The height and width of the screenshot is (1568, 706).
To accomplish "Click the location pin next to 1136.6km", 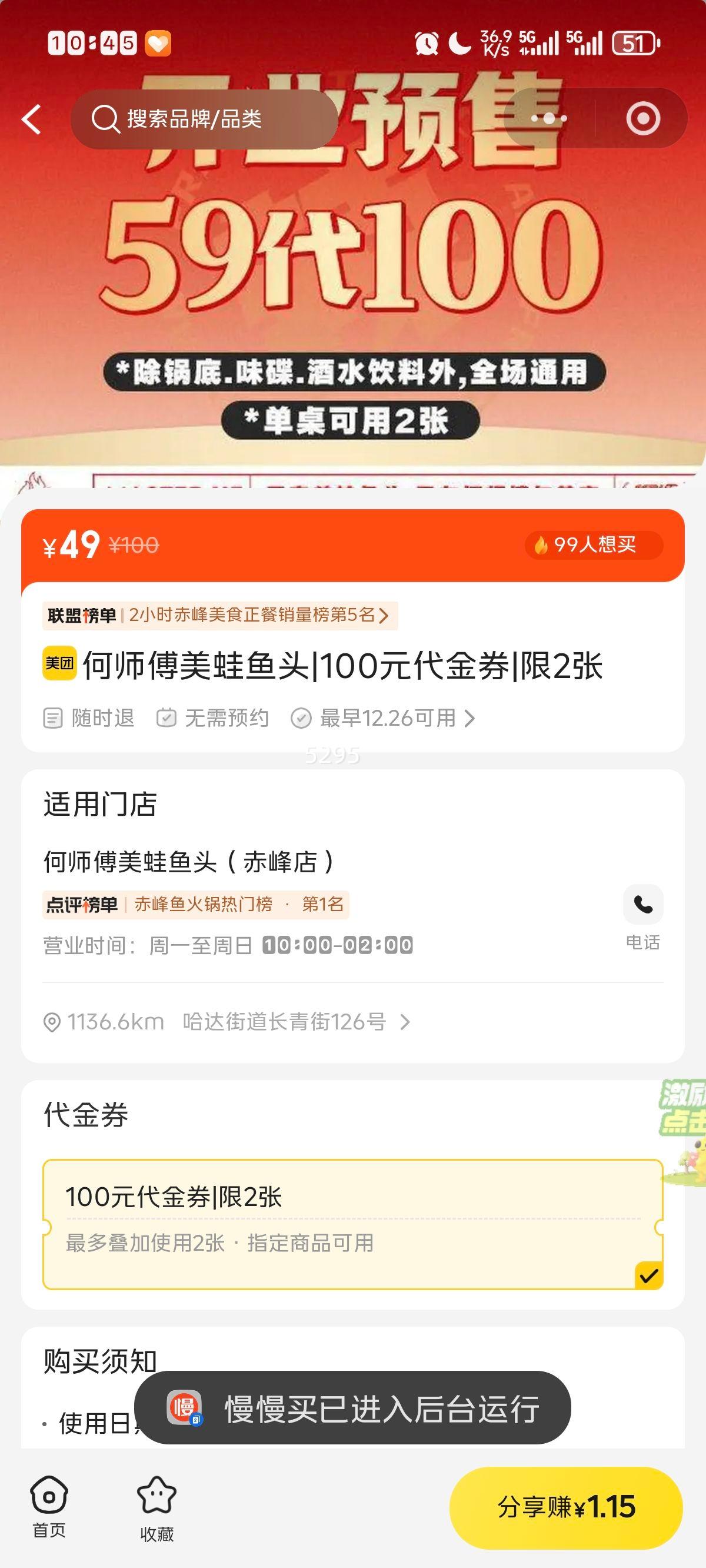I will pyautogui.click(x=52, y=1021).
